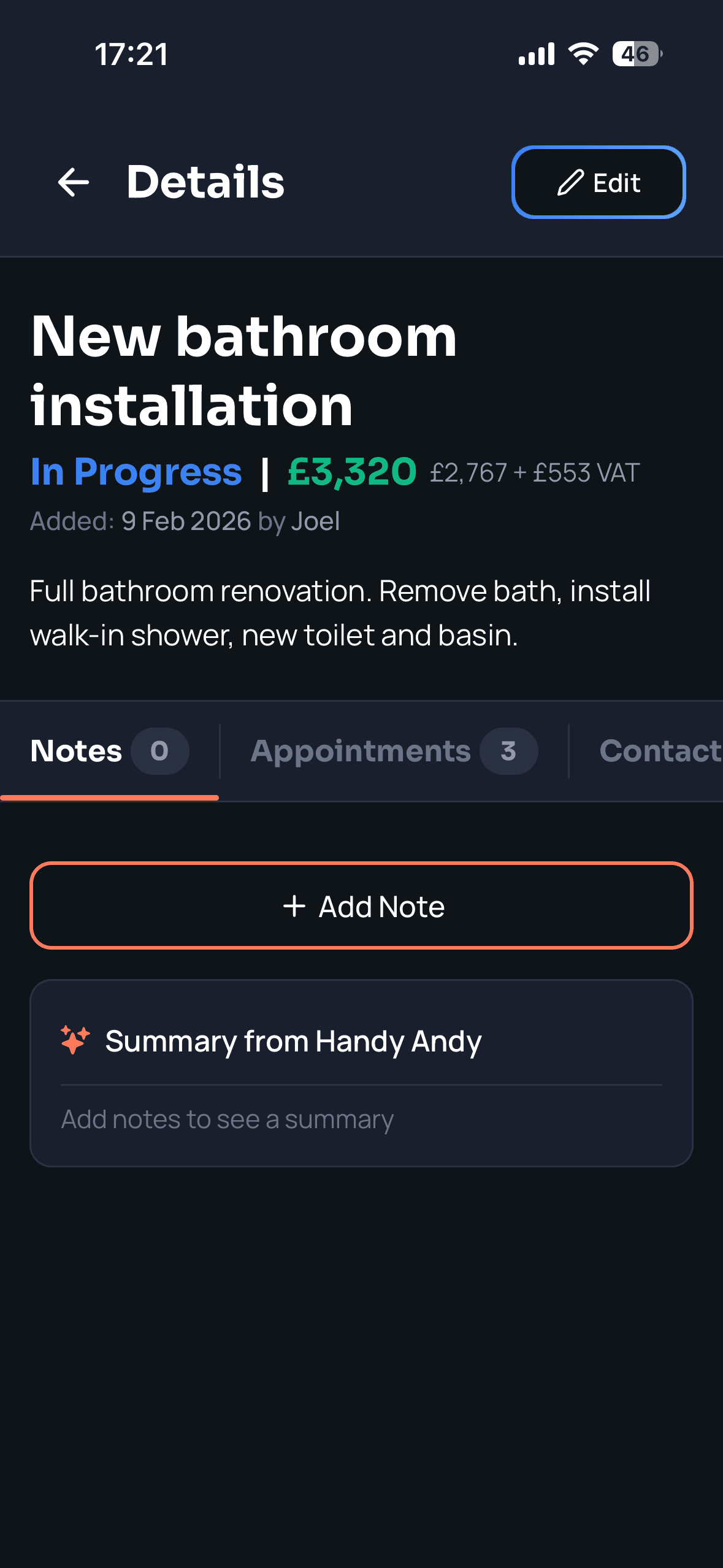Switch to the Appointments tab
The width and height of the screenshot is (723, 1568).
(x=361, y=751)
